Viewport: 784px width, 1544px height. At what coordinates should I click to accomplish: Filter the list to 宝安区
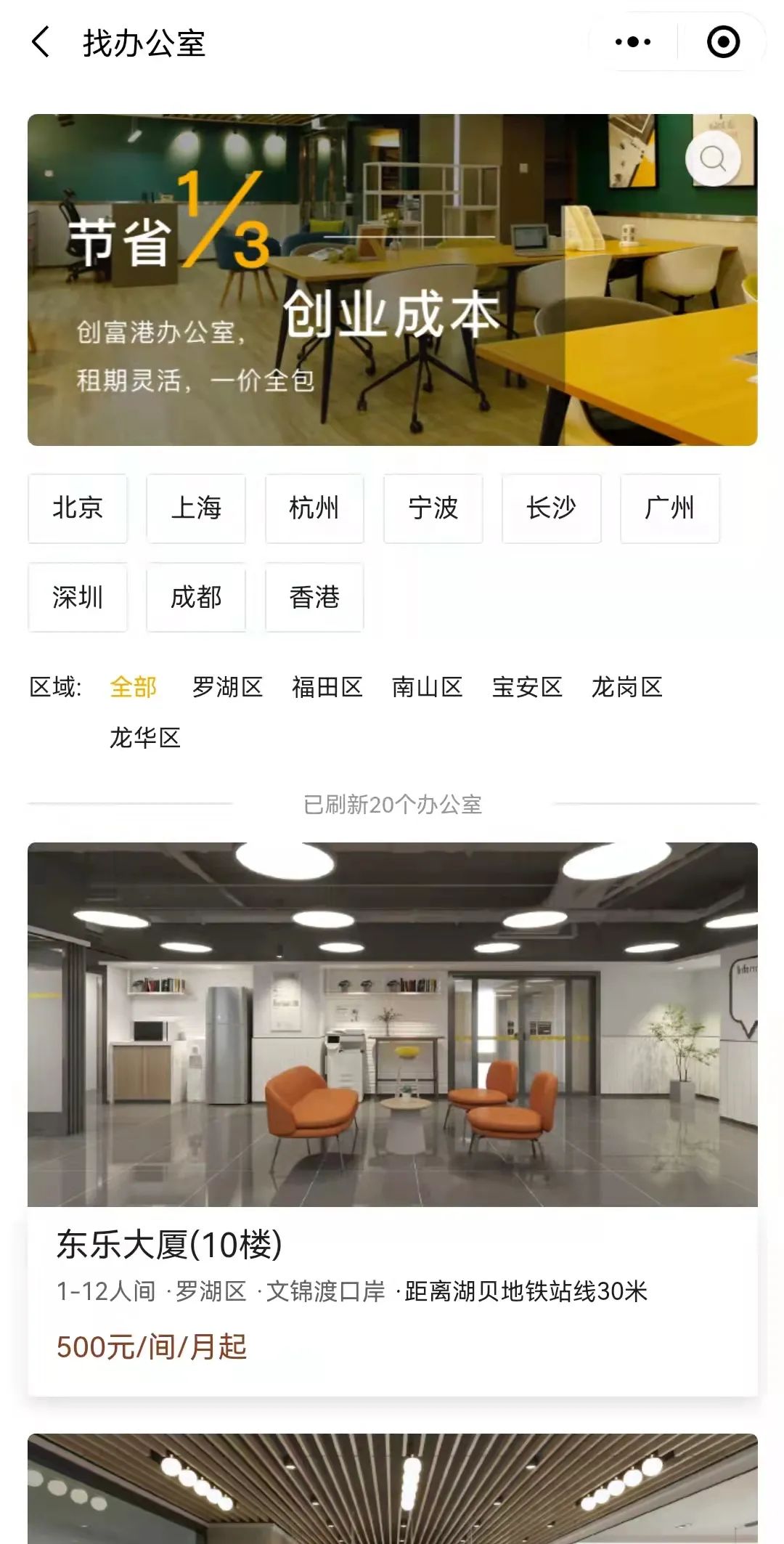527,687
